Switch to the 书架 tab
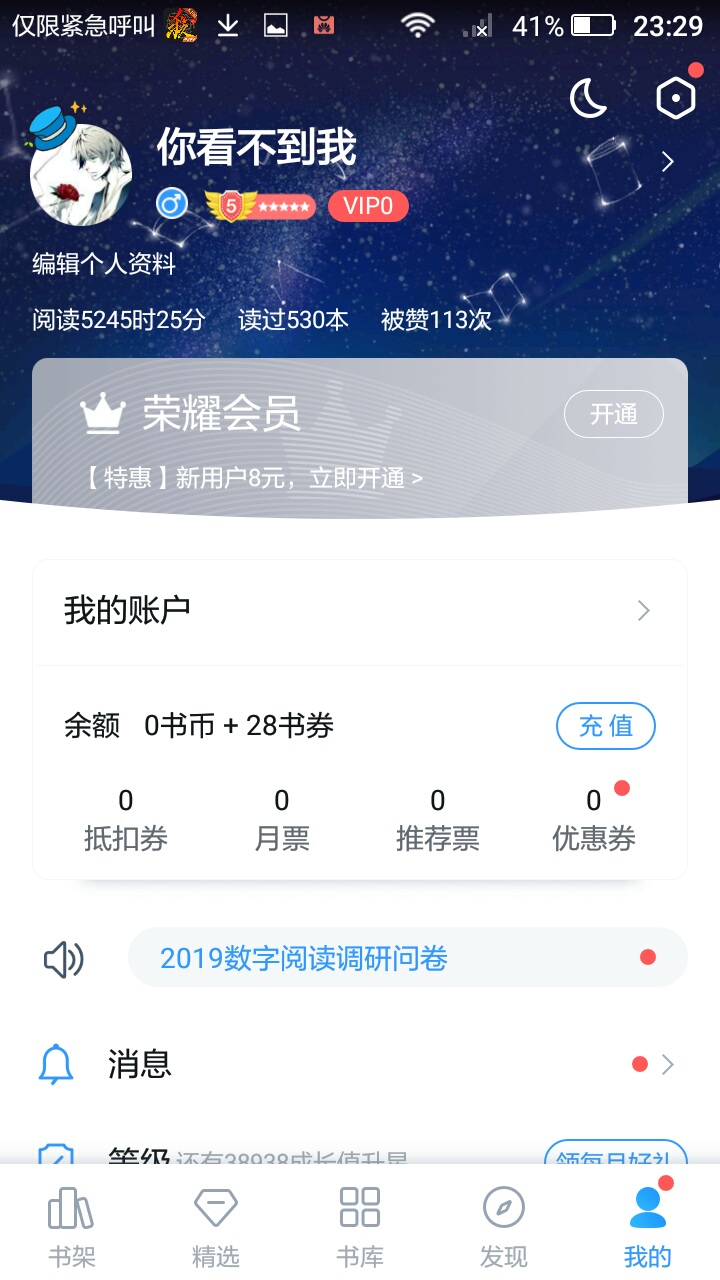 72,1224
